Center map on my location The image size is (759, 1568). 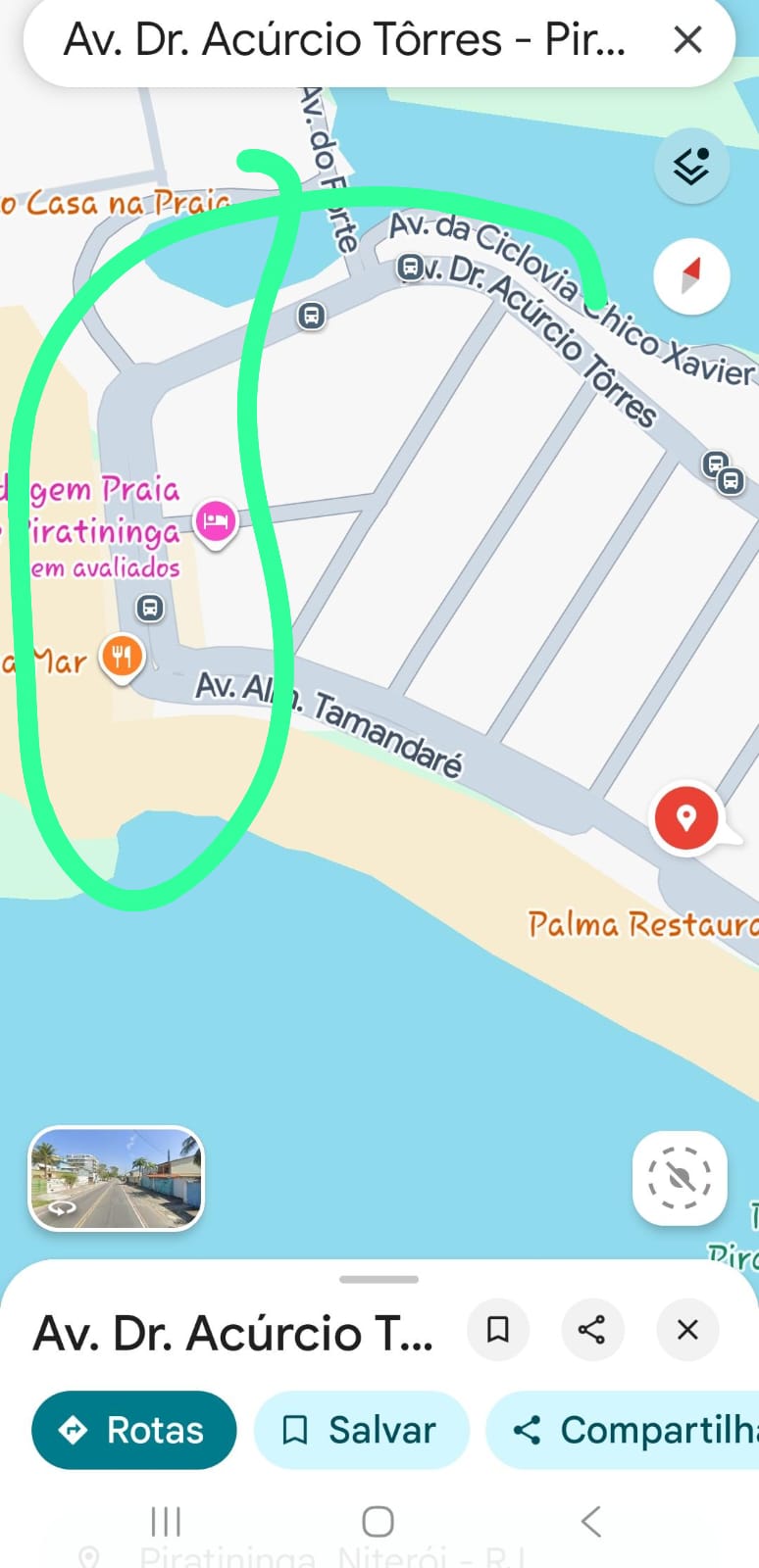click(681, 1178)
